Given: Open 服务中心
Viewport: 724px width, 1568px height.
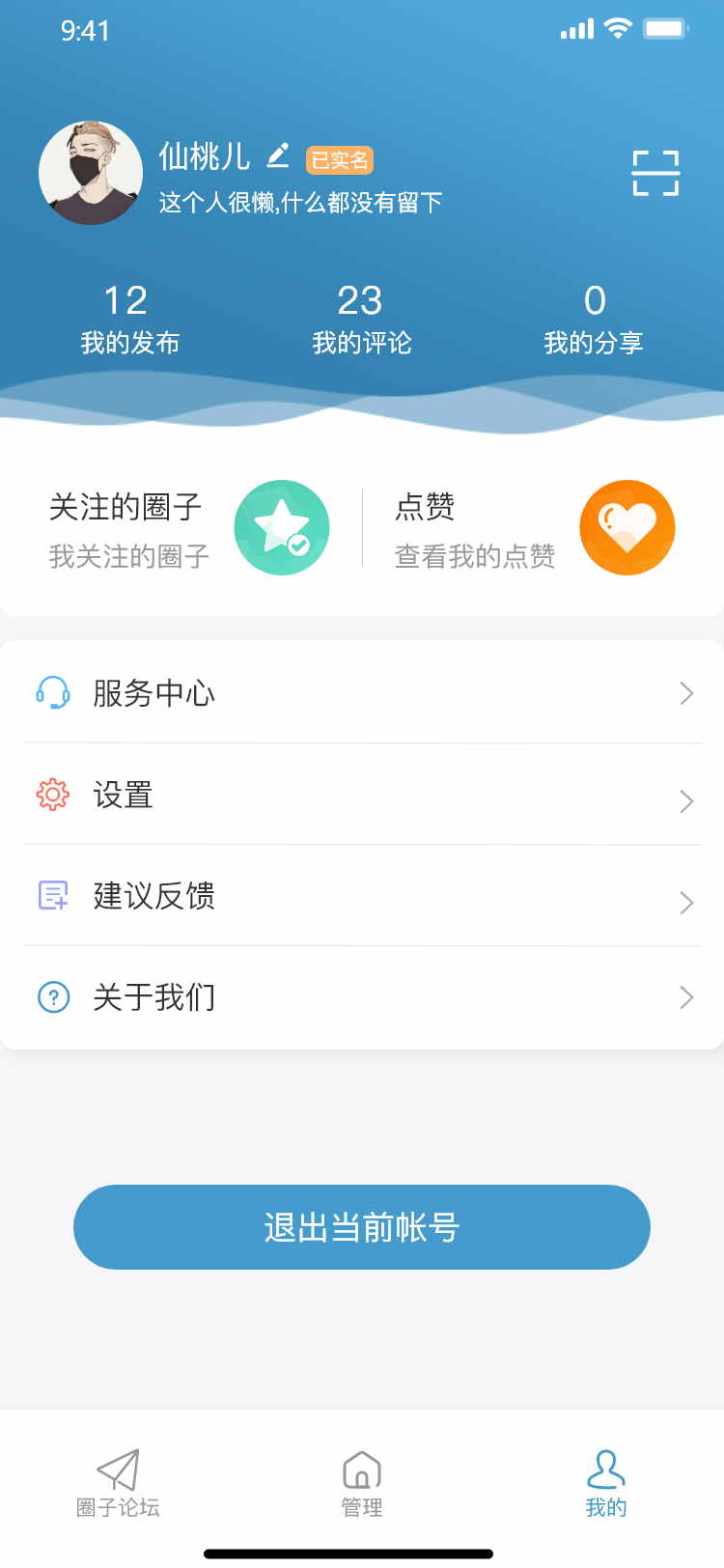Looking at the screenshot, I should point(362,693).
